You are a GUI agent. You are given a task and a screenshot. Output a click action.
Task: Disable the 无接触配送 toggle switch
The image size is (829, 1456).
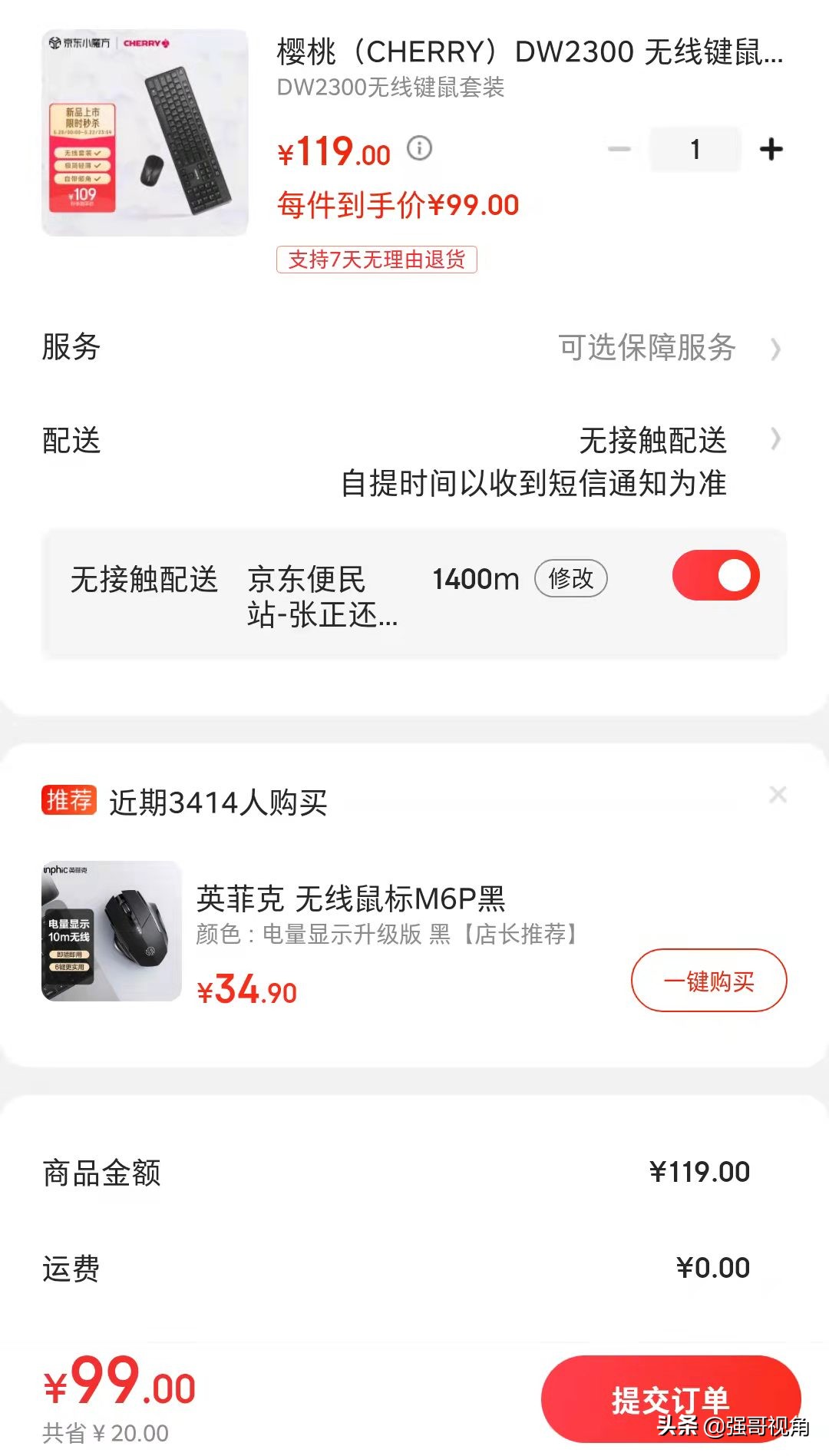point(715,574)
